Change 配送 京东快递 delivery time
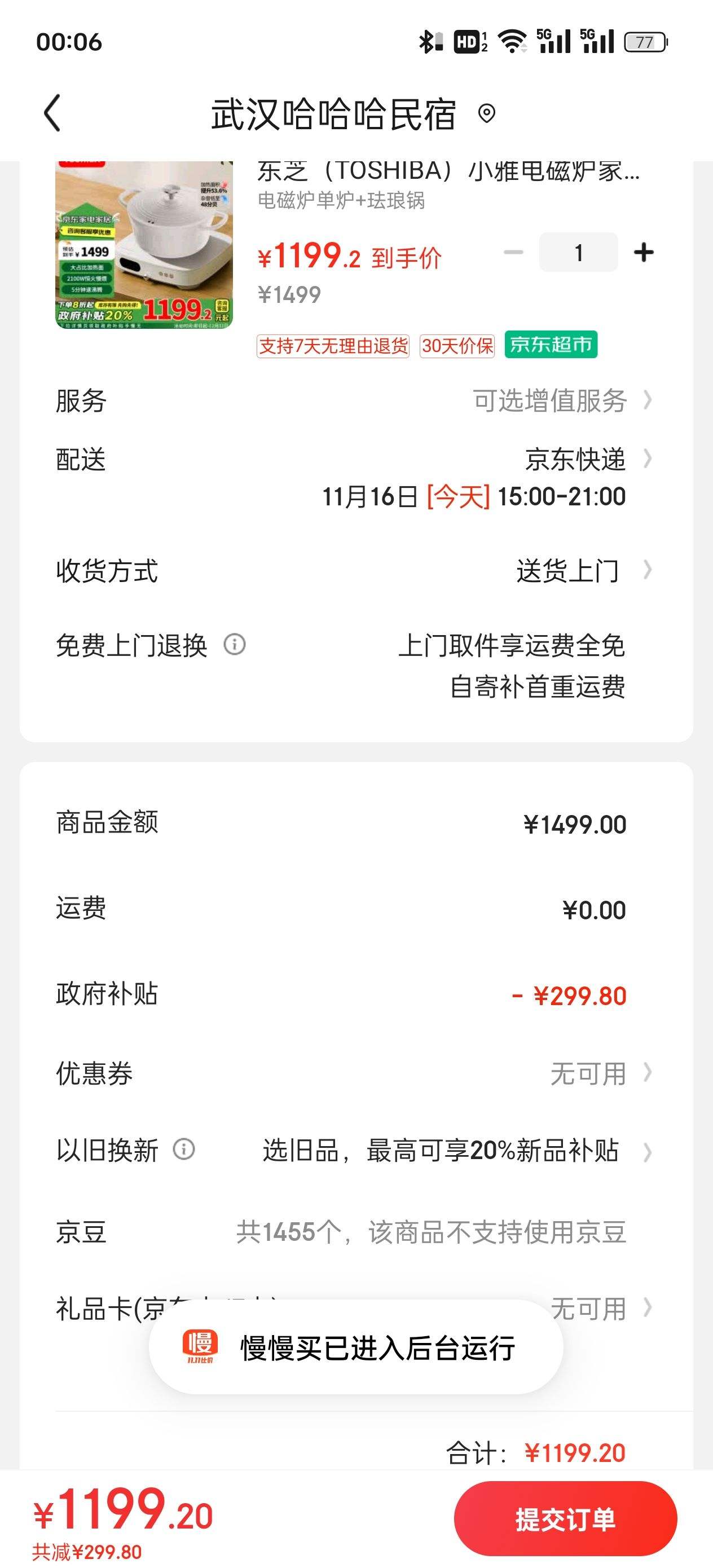The height and width of the screenshot is (1568, 713). pos(356,478)
